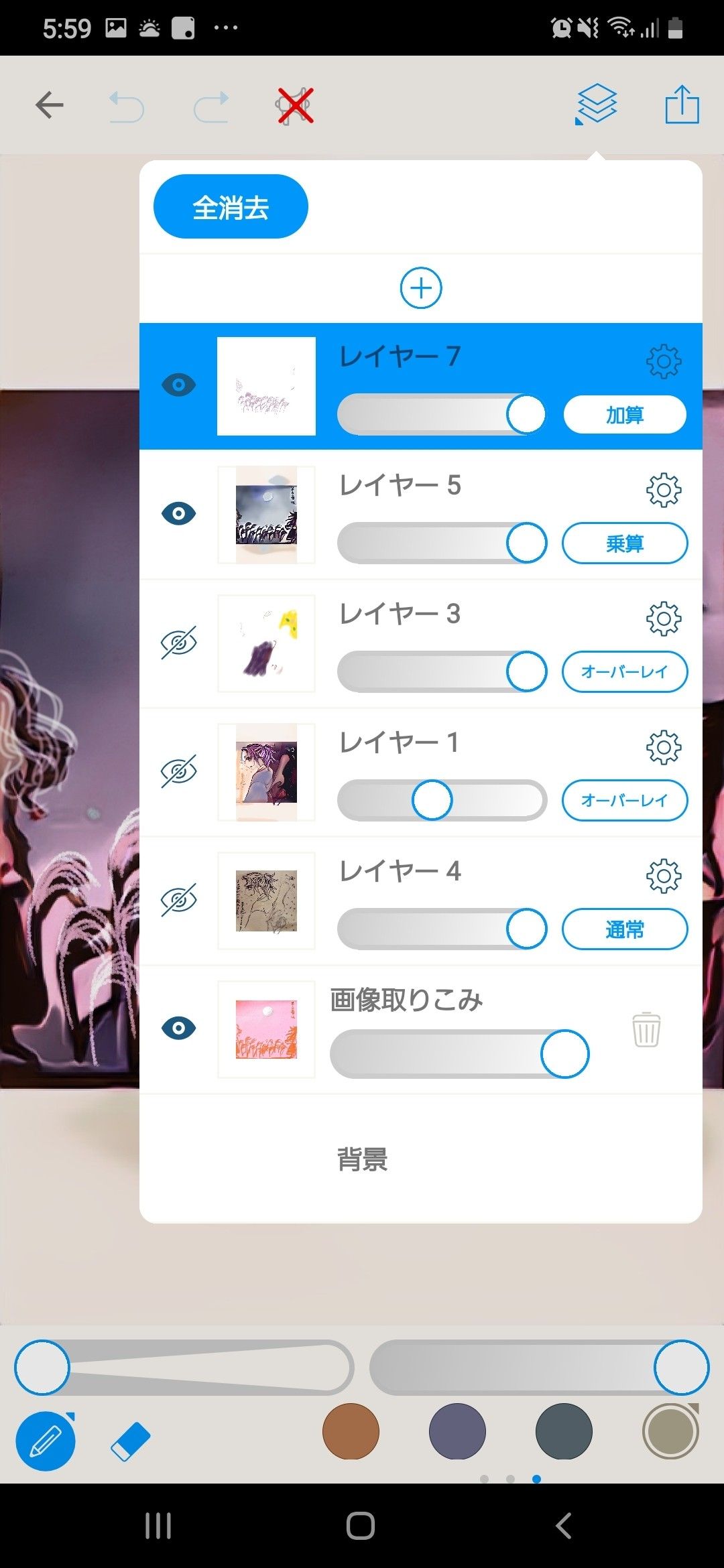Tap the 全消去 clear-all button
The height and width of the screenshot is (1568, 724).
231,206
